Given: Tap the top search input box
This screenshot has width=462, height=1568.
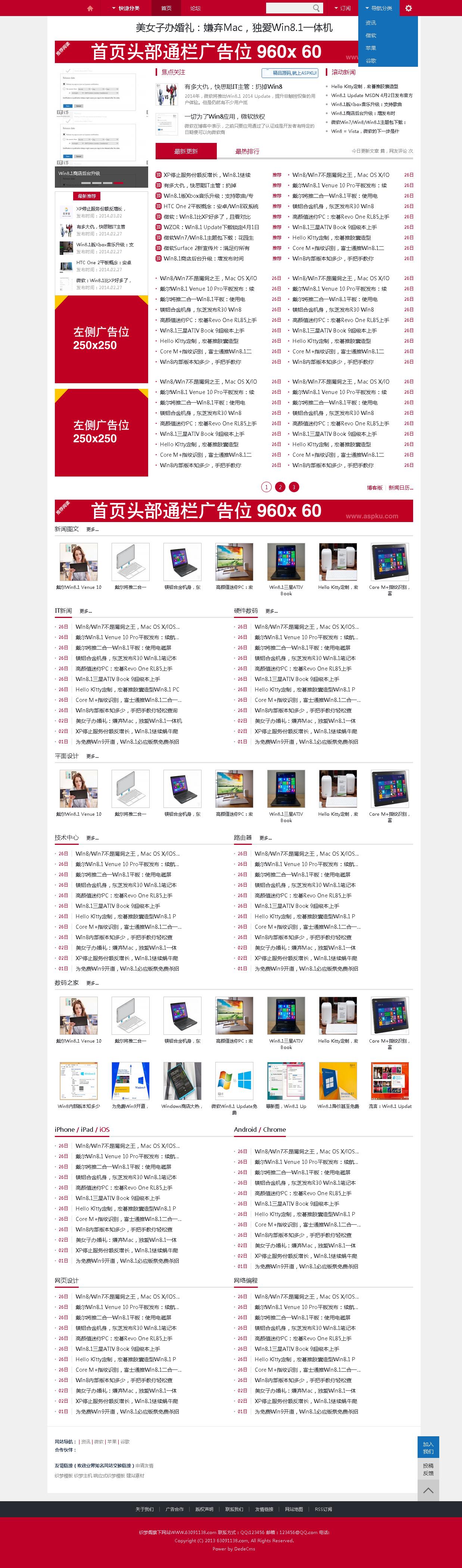Looking at the screenshot, I should click(289, 8).
